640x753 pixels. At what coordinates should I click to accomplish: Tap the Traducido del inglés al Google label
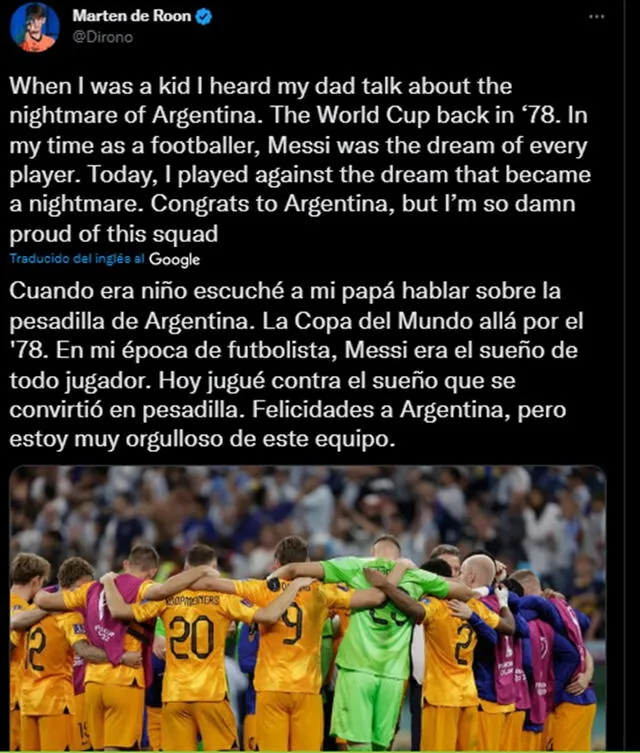105,259
